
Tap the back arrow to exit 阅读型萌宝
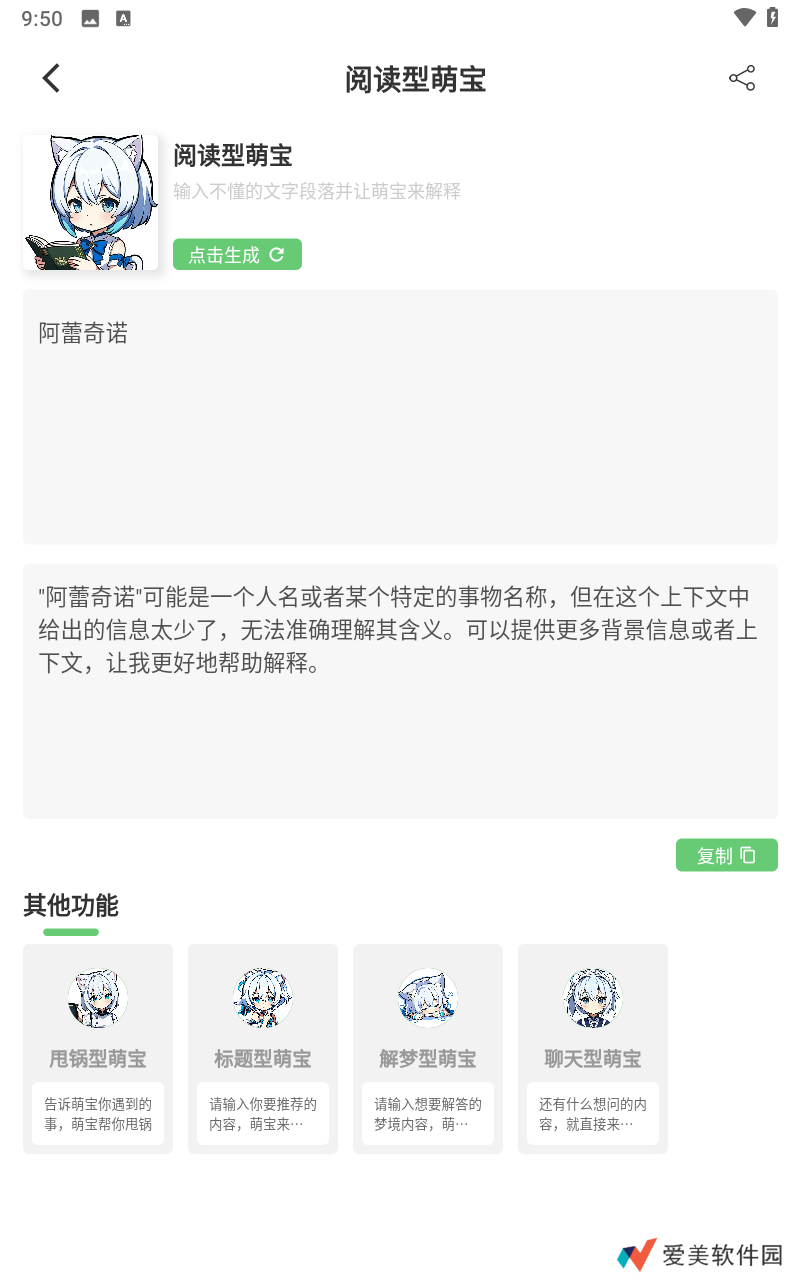[x=51, y=78]
